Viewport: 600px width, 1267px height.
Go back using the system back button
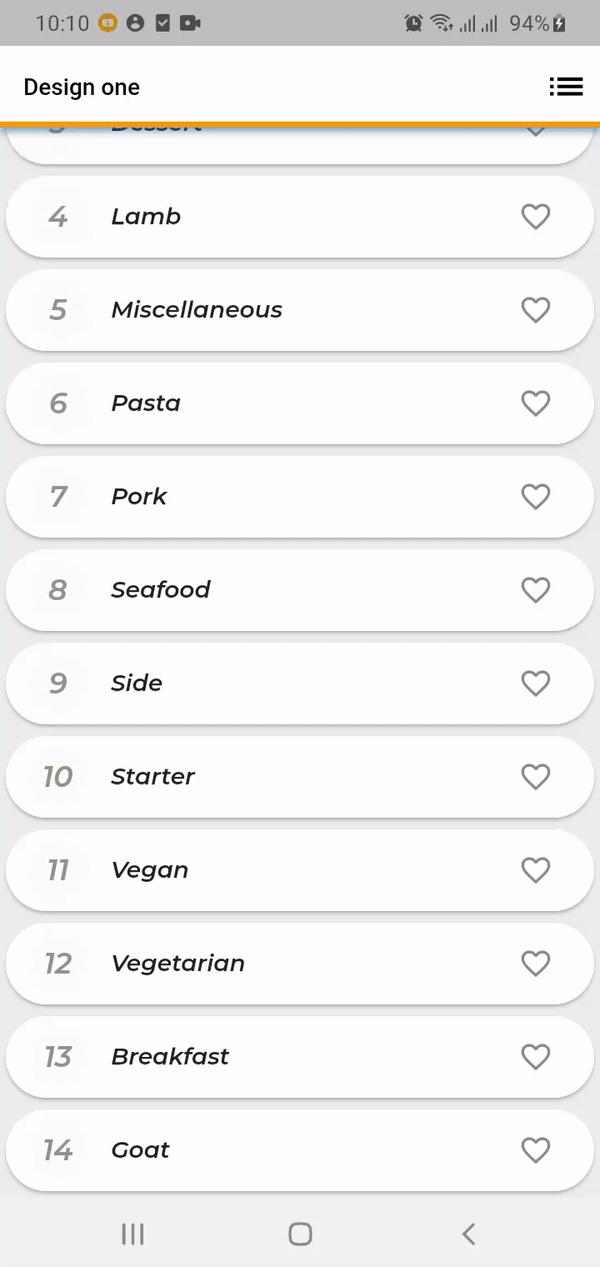468,1234
